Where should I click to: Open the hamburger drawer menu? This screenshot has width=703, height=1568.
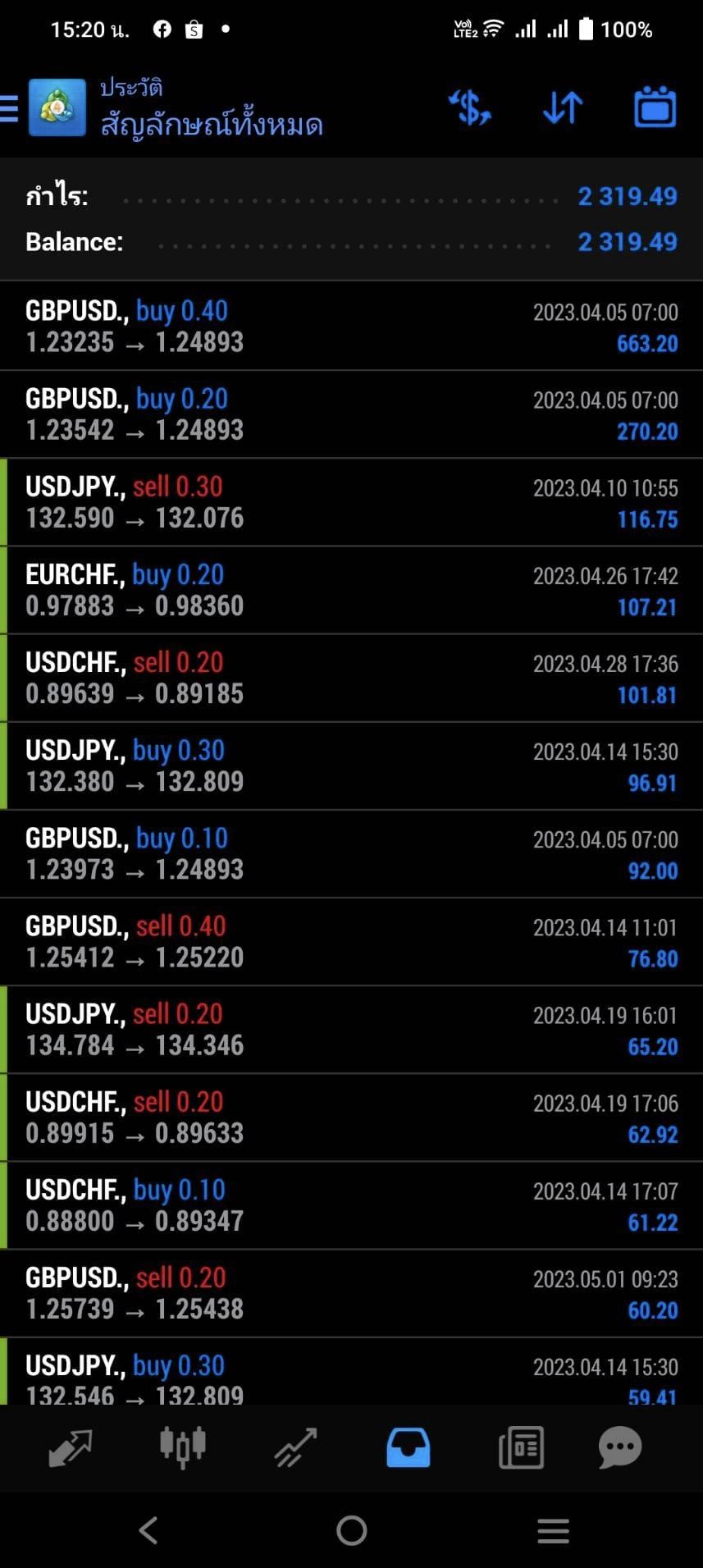pos(9,107)
